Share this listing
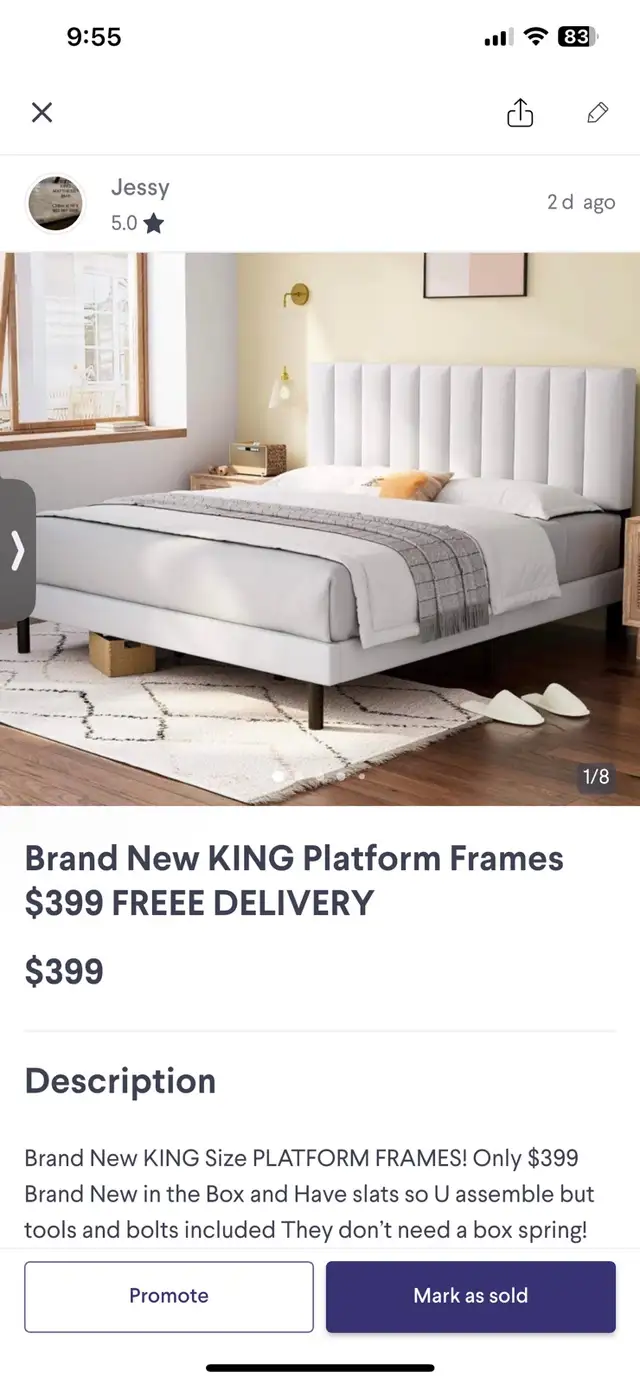Viewport: 640px width, 1384px height. pos(520,112)
